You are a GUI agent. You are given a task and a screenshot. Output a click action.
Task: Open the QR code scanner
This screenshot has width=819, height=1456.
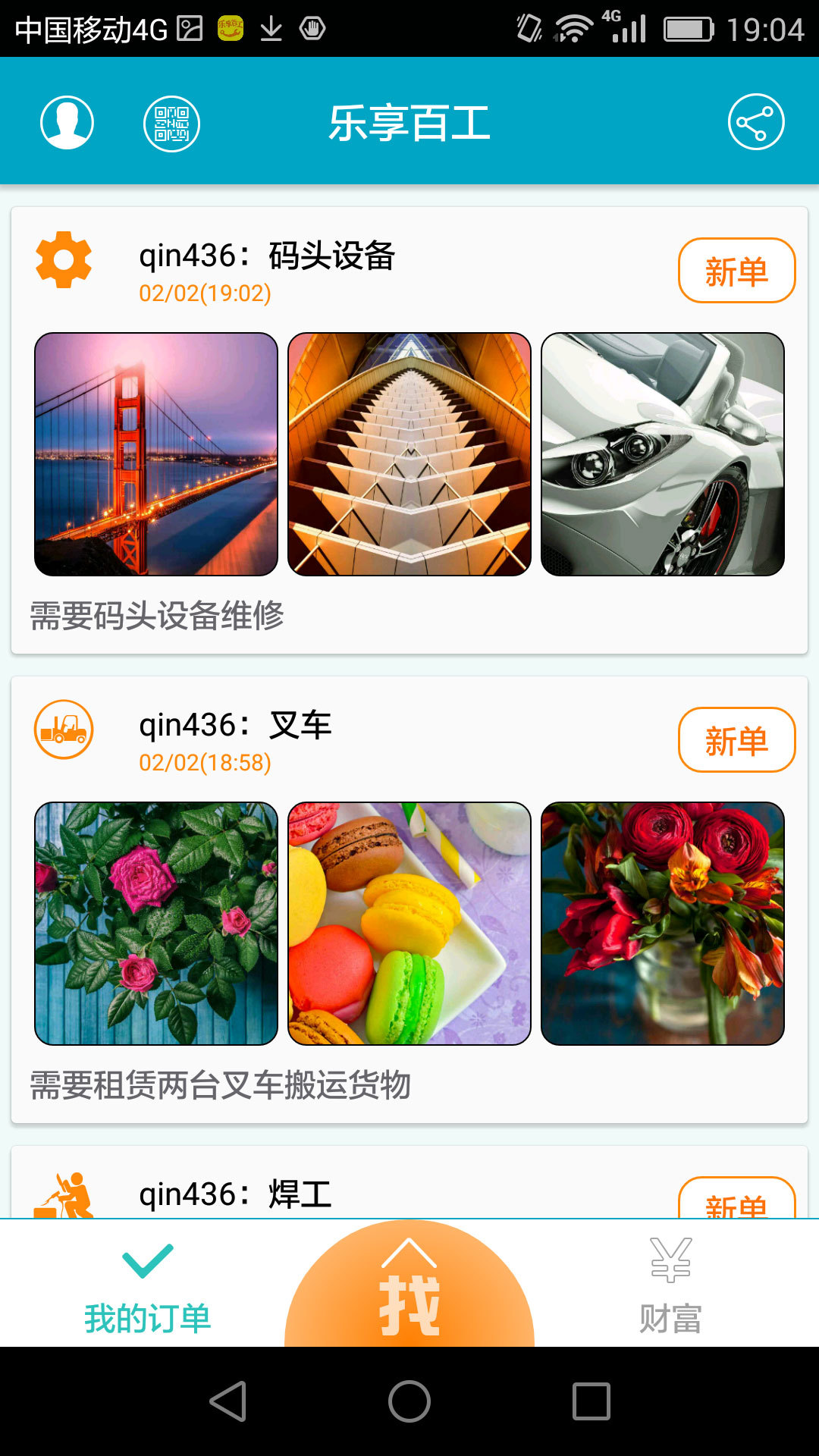(171, 124)
